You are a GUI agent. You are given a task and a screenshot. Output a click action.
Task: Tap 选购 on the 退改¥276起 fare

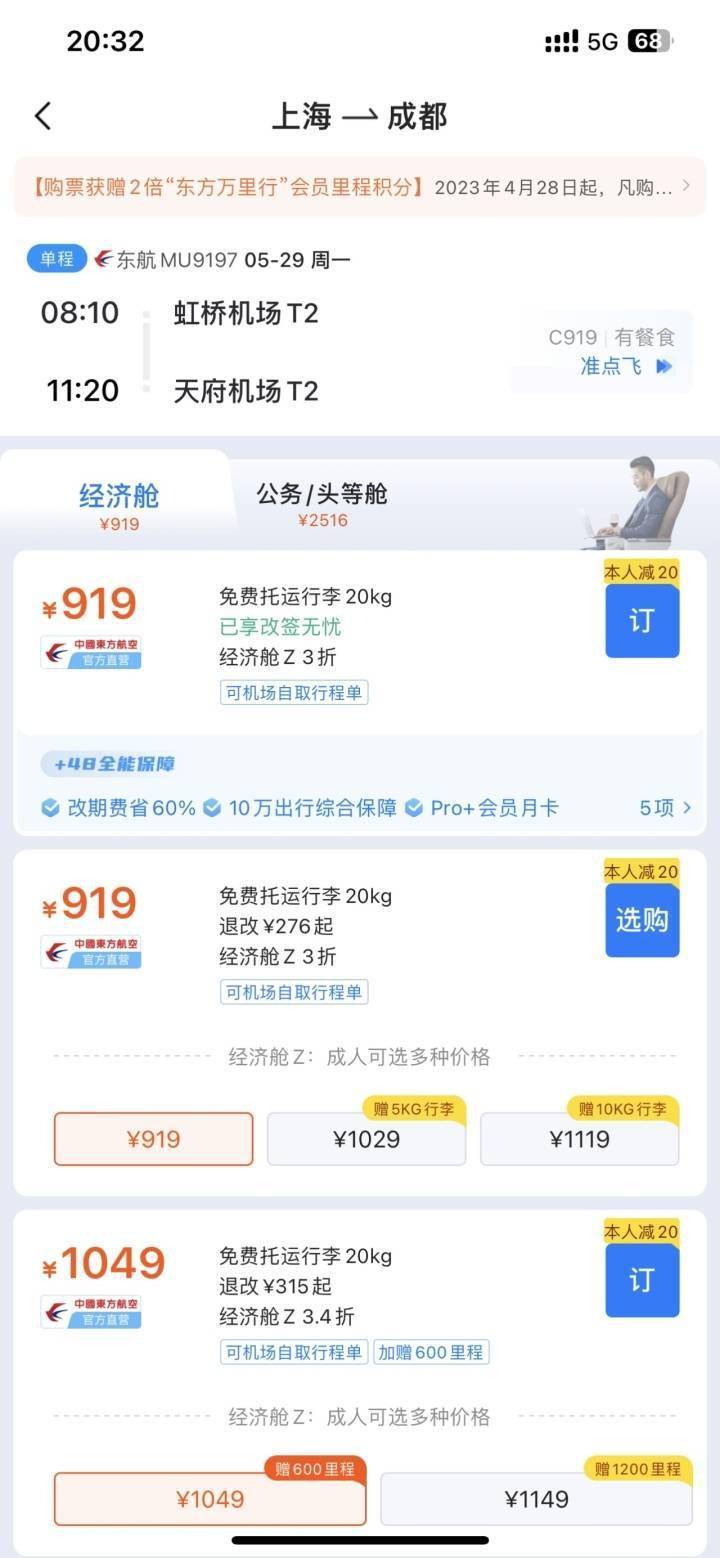coord(642,920)
